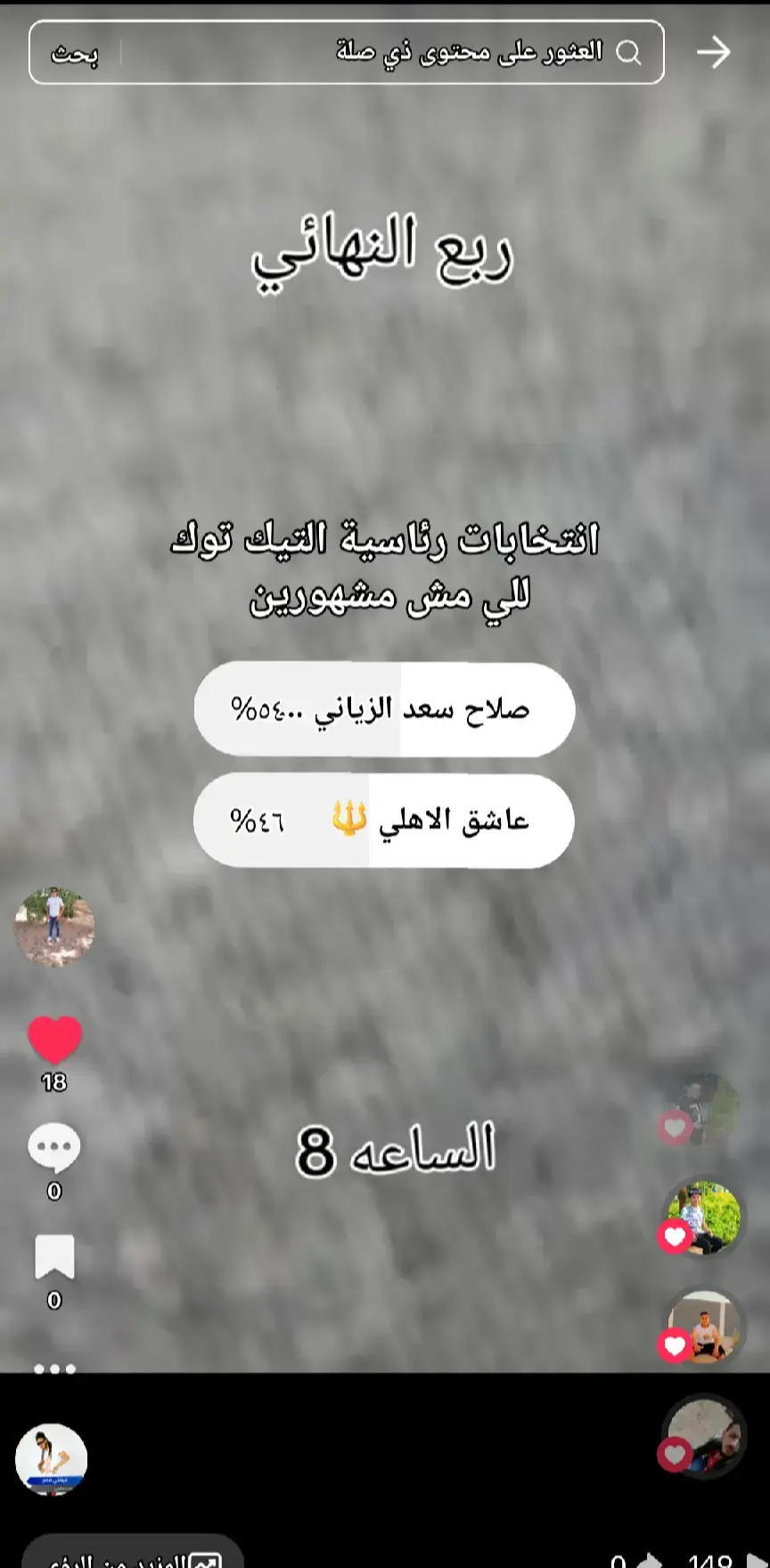The image size is (770, 1568).
Task: Tap the search magnifier icon
Action: pos(630,53)
